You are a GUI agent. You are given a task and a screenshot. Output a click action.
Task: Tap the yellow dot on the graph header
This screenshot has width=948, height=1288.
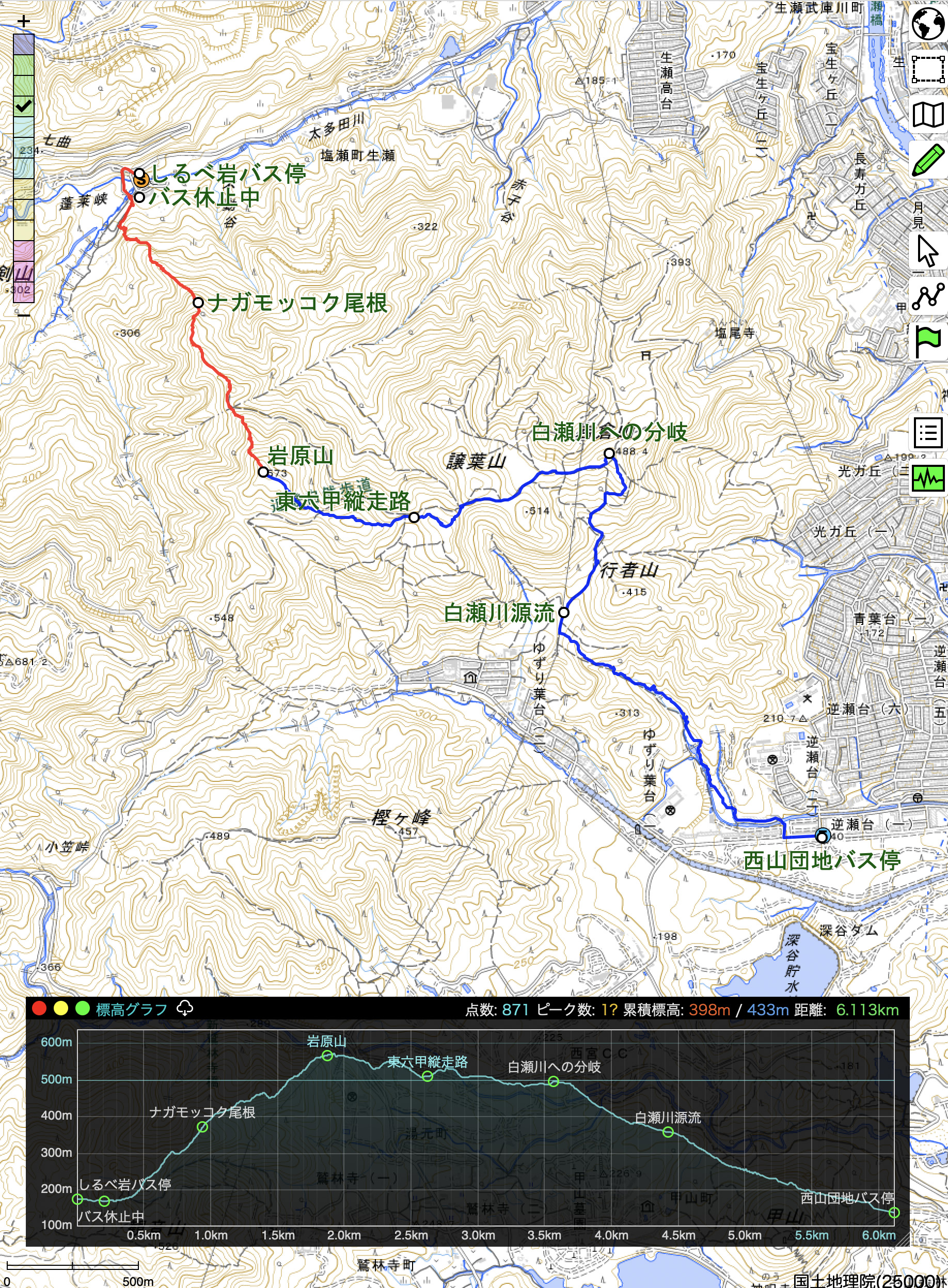(x=61, y=1009)
